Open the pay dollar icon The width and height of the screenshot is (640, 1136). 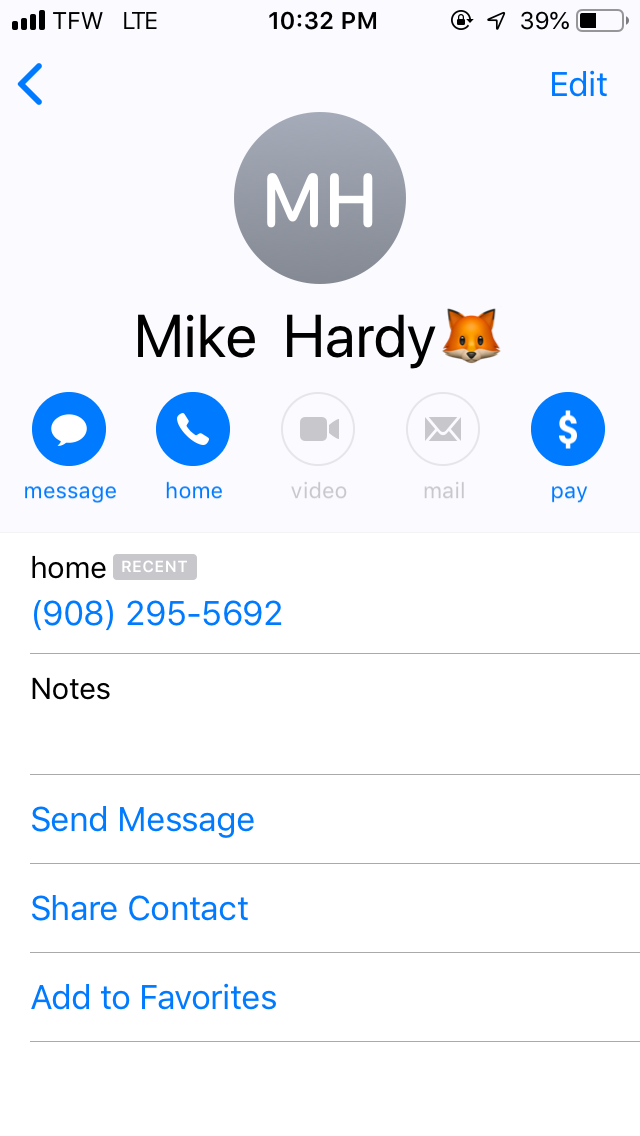click(567, 429)
